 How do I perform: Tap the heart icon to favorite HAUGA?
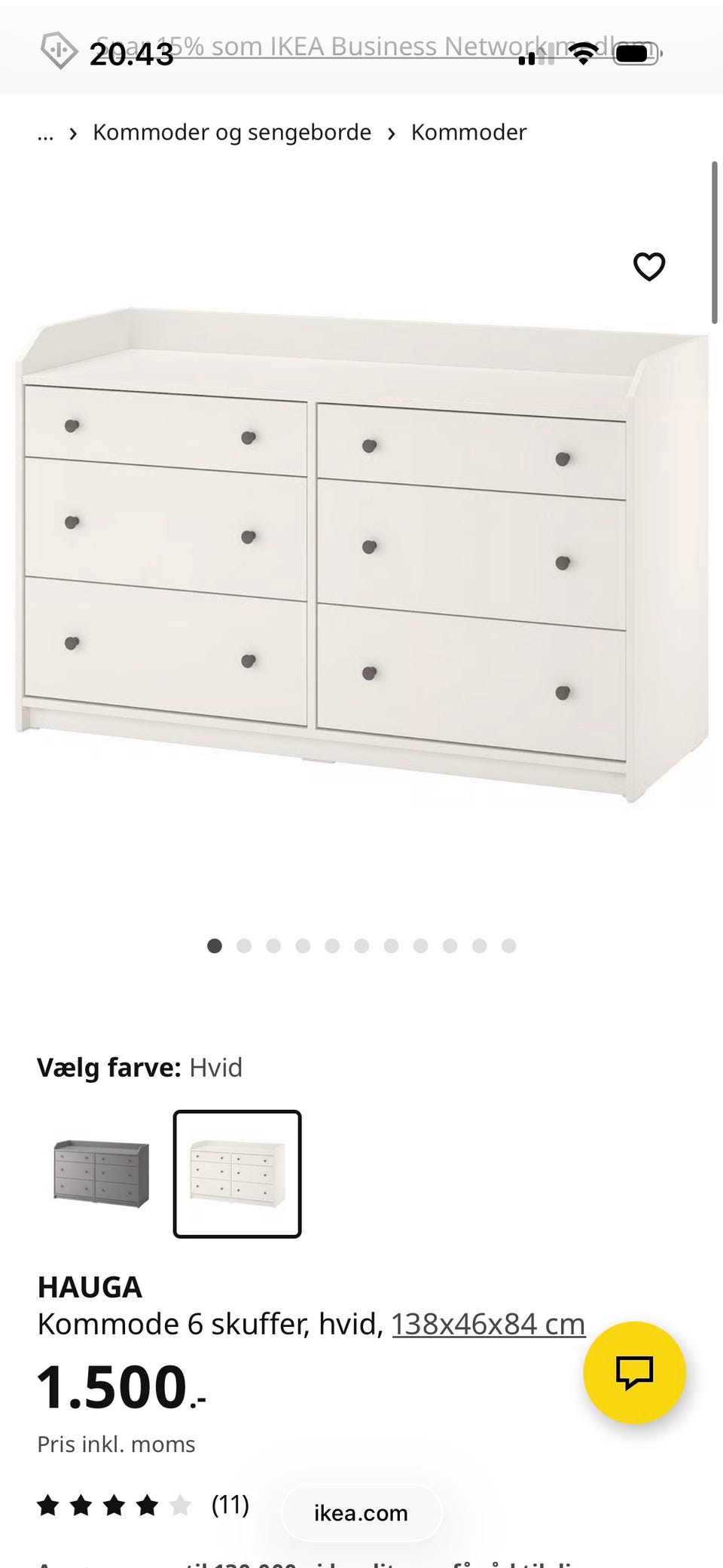coord(648,266)
